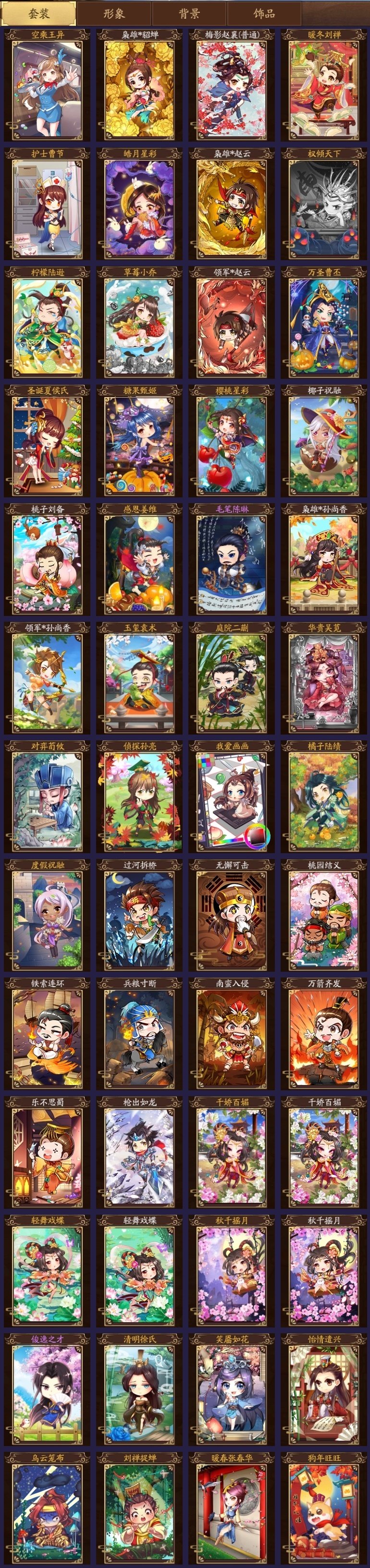The image size is (370, 1568).
Task: Switch to the 形象 tab
Action: [114, 13]
